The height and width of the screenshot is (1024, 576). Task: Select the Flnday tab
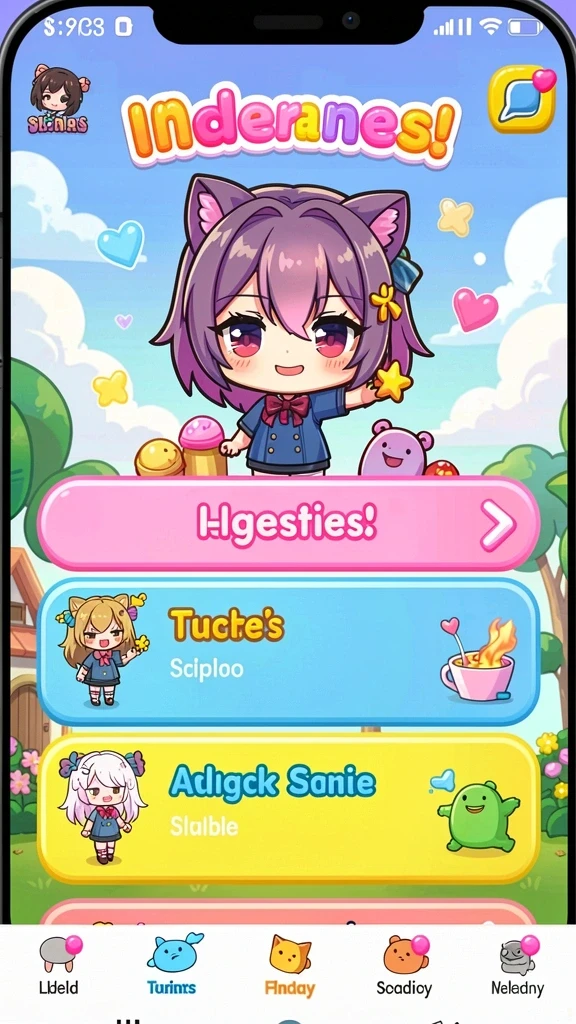pos(290,966)
